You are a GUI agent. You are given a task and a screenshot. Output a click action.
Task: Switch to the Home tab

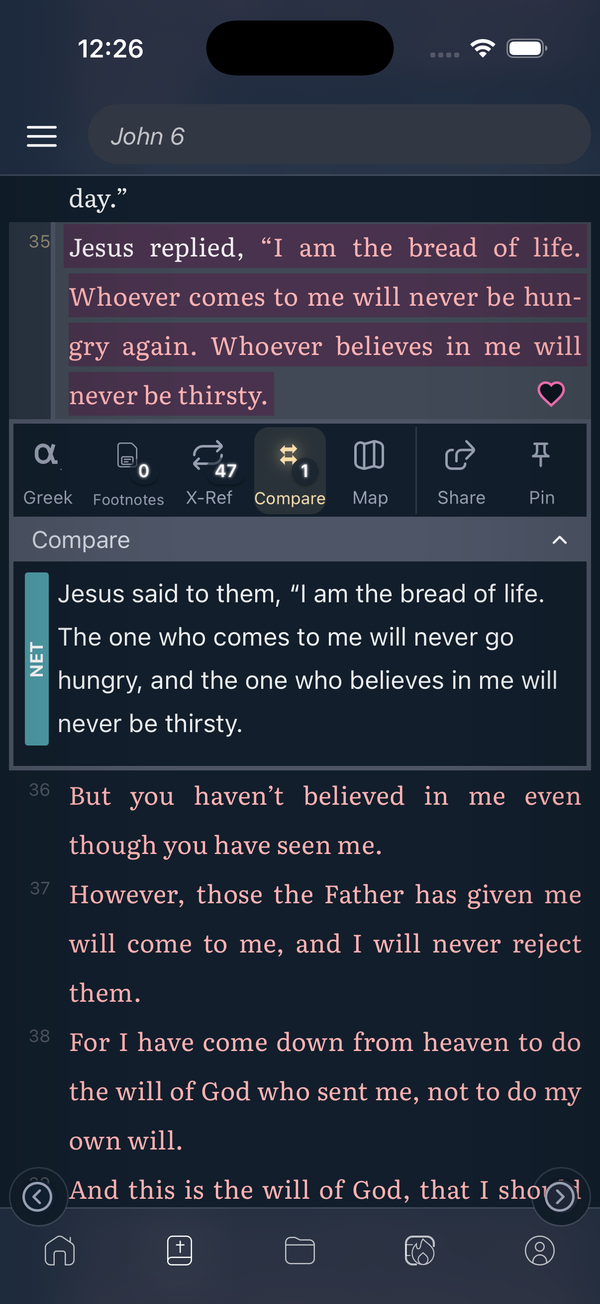[60, 1250]
